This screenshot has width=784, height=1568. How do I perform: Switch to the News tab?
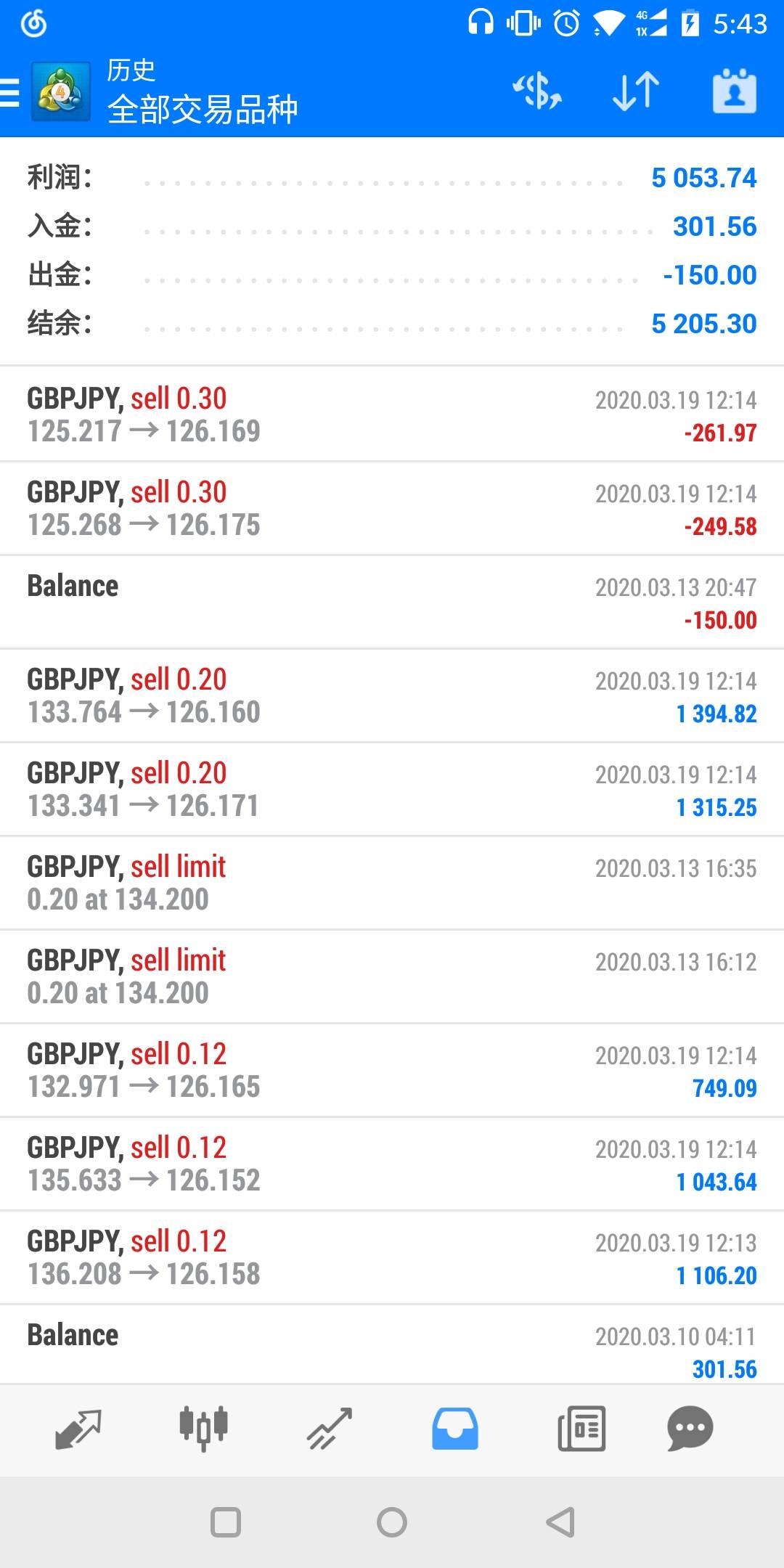click(581, 1428)
